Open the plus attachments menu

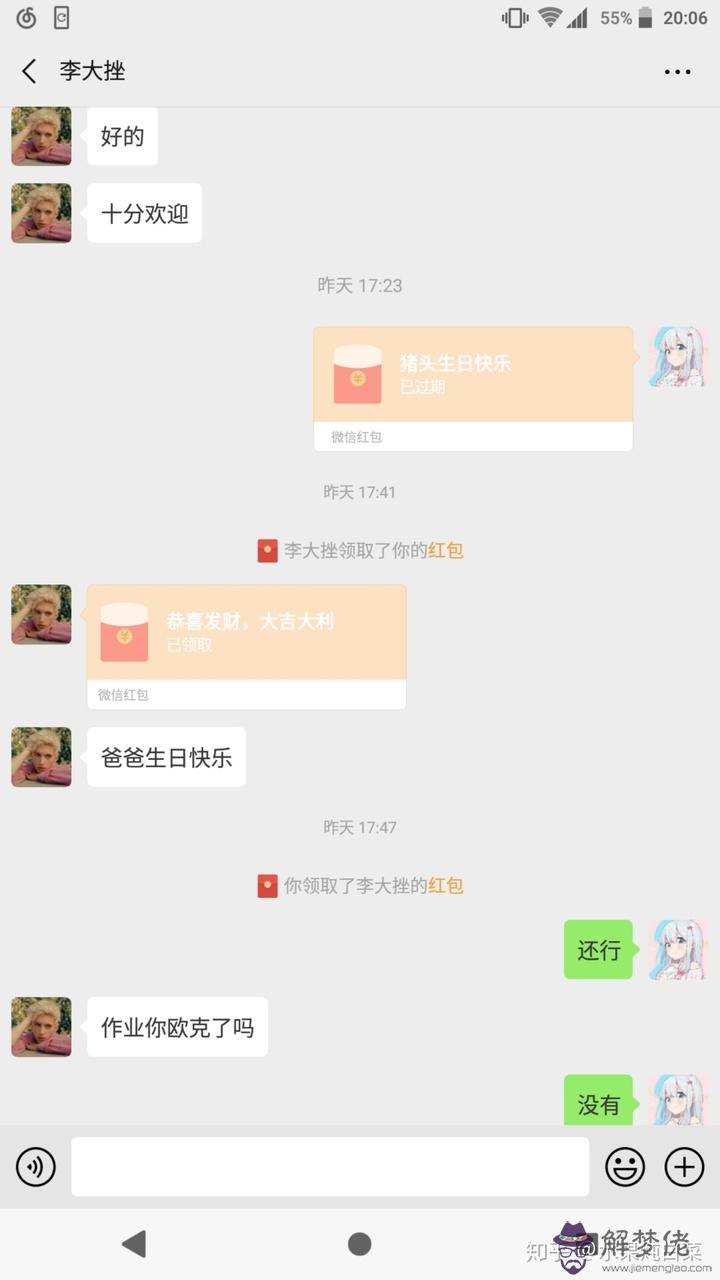tap(685, 1166)
